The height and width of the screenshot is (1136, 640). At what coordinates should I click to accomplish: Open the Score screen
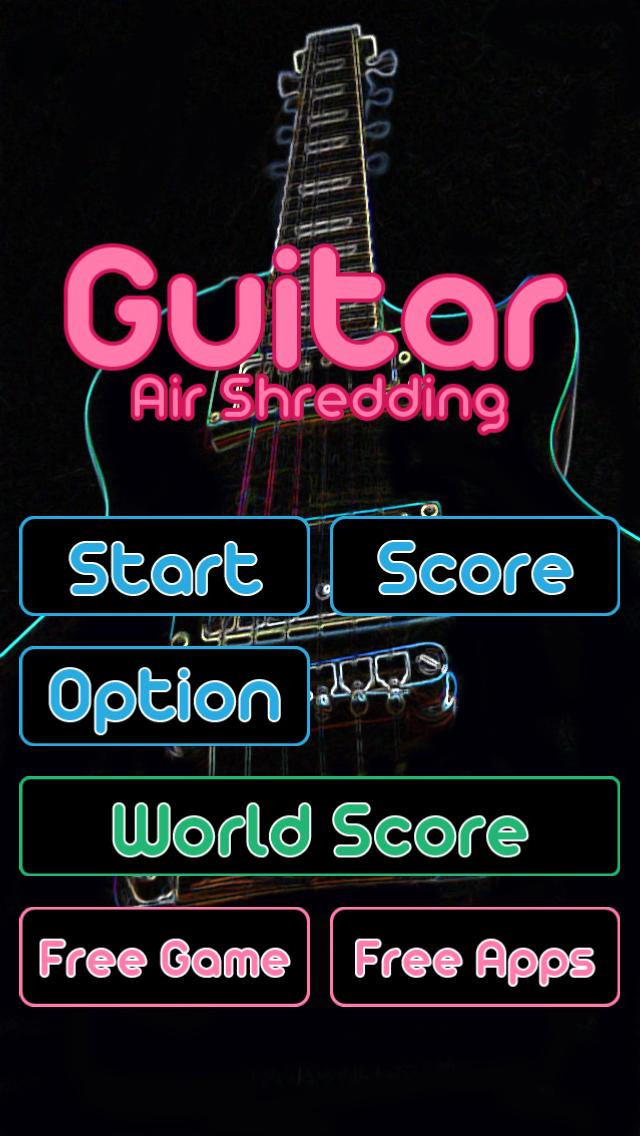point(475,566)
